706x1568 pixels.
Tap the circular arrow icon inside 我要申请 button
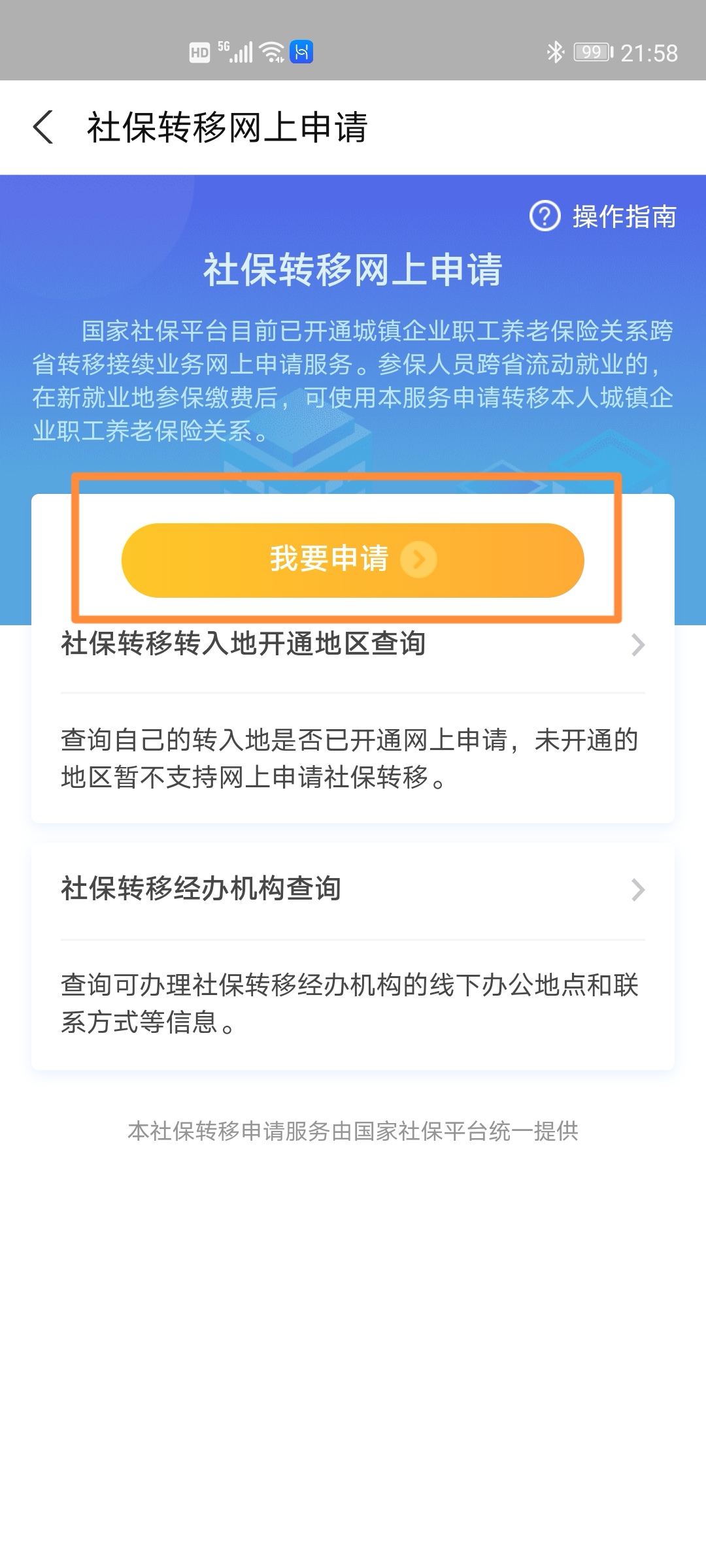point(419,559)
